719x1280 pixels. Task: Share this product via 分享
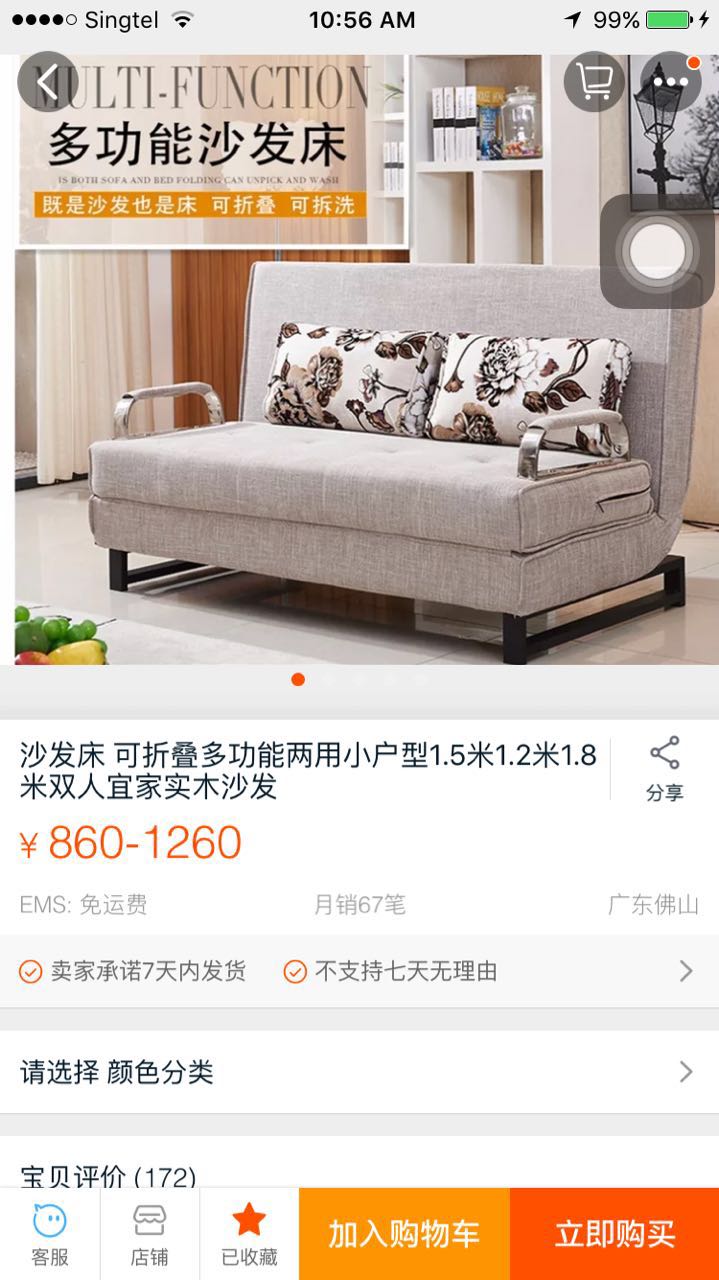tap(664, 770)
